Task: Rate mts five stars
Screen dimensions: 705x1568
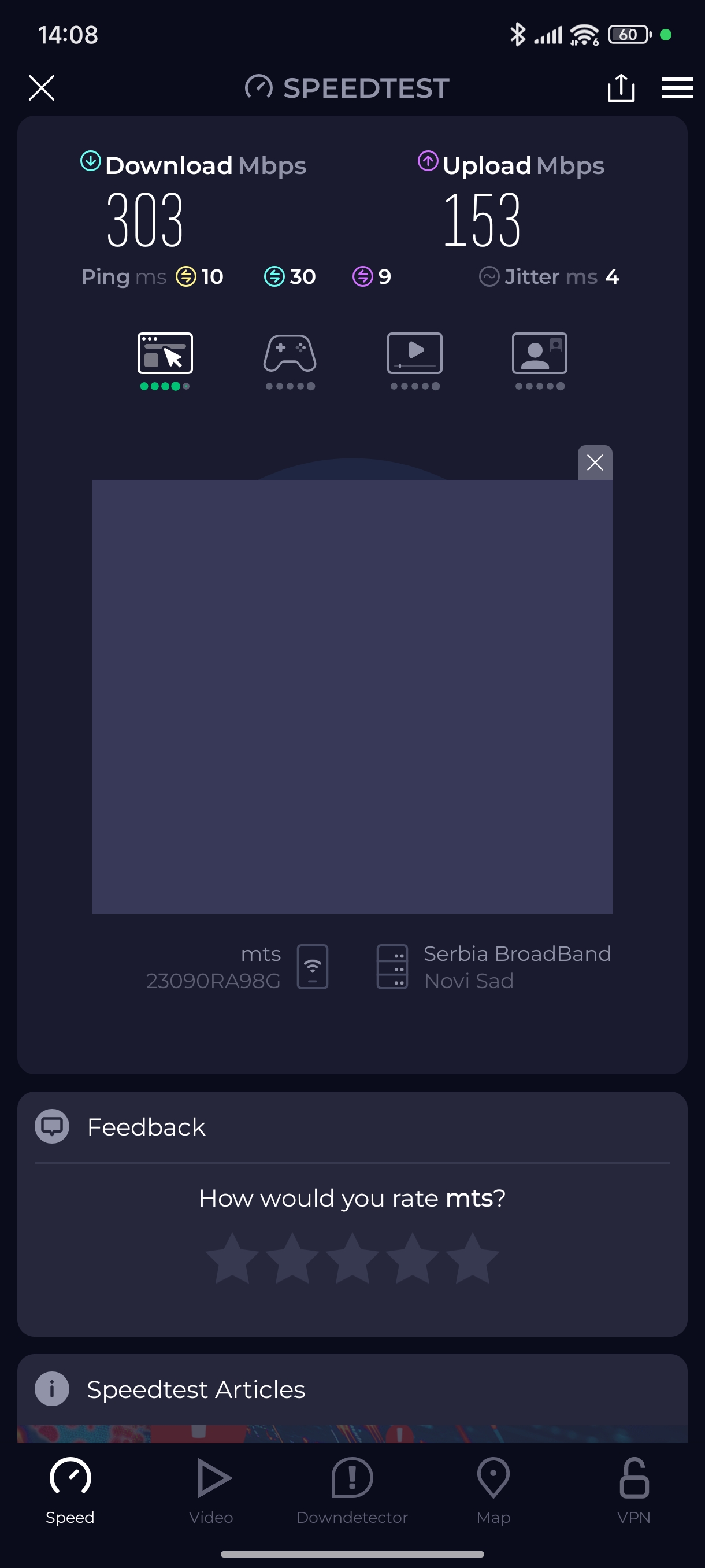Action: coord(472,1258)
